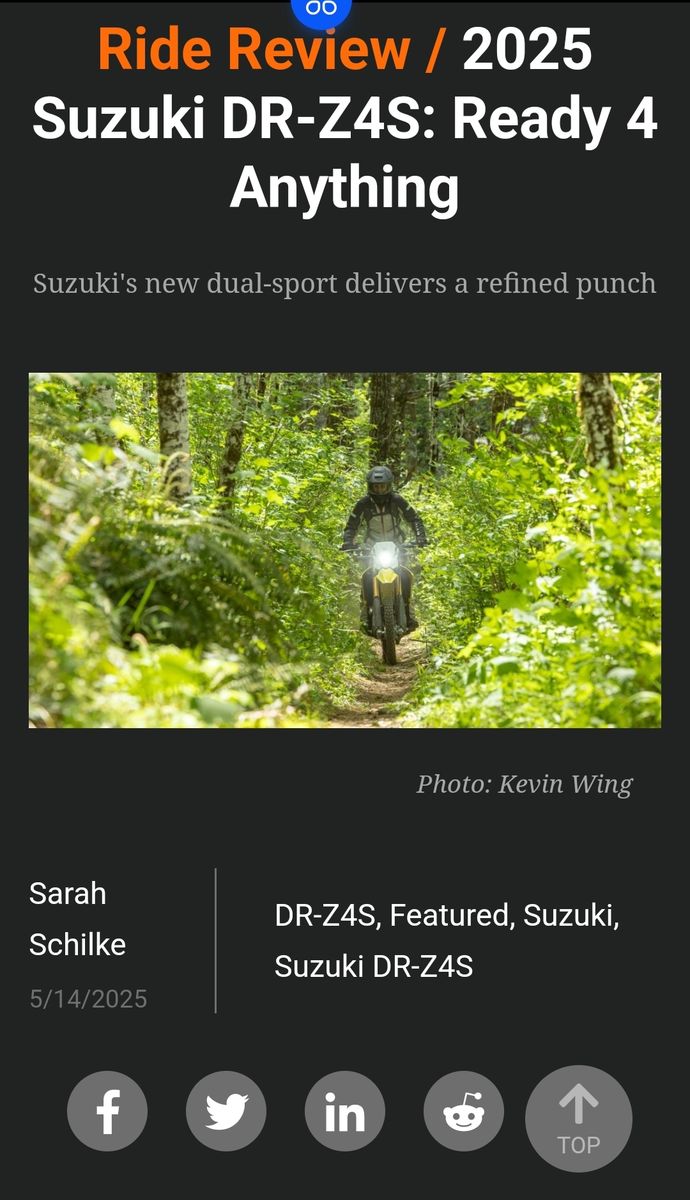690x1200 pixels.
Task: Share the article on Facebook
Action: tap(107, 1111)
